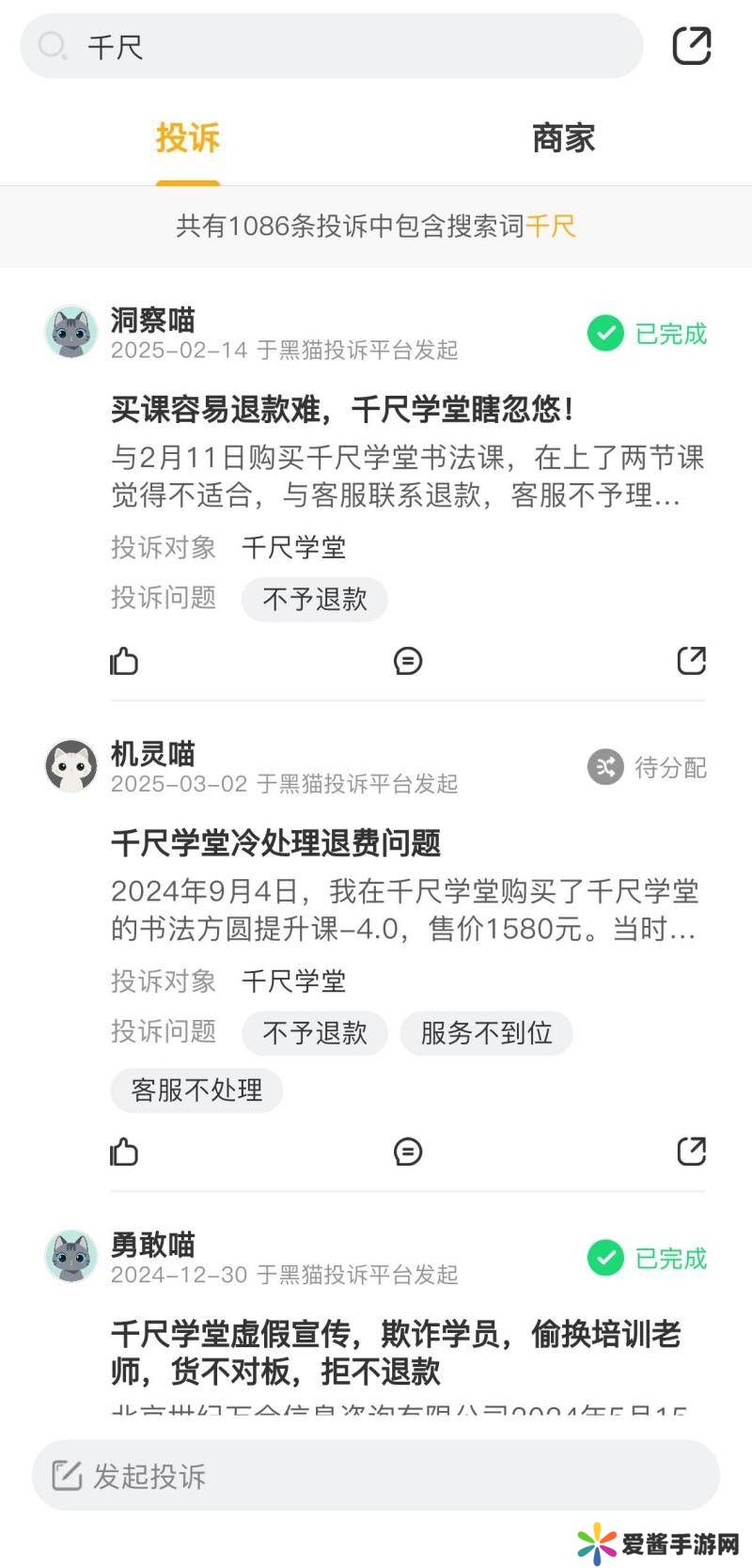Like 洞察喵's complaint
The width and height of the screenshot is (752, 1568).
click(x=124, y=661)
